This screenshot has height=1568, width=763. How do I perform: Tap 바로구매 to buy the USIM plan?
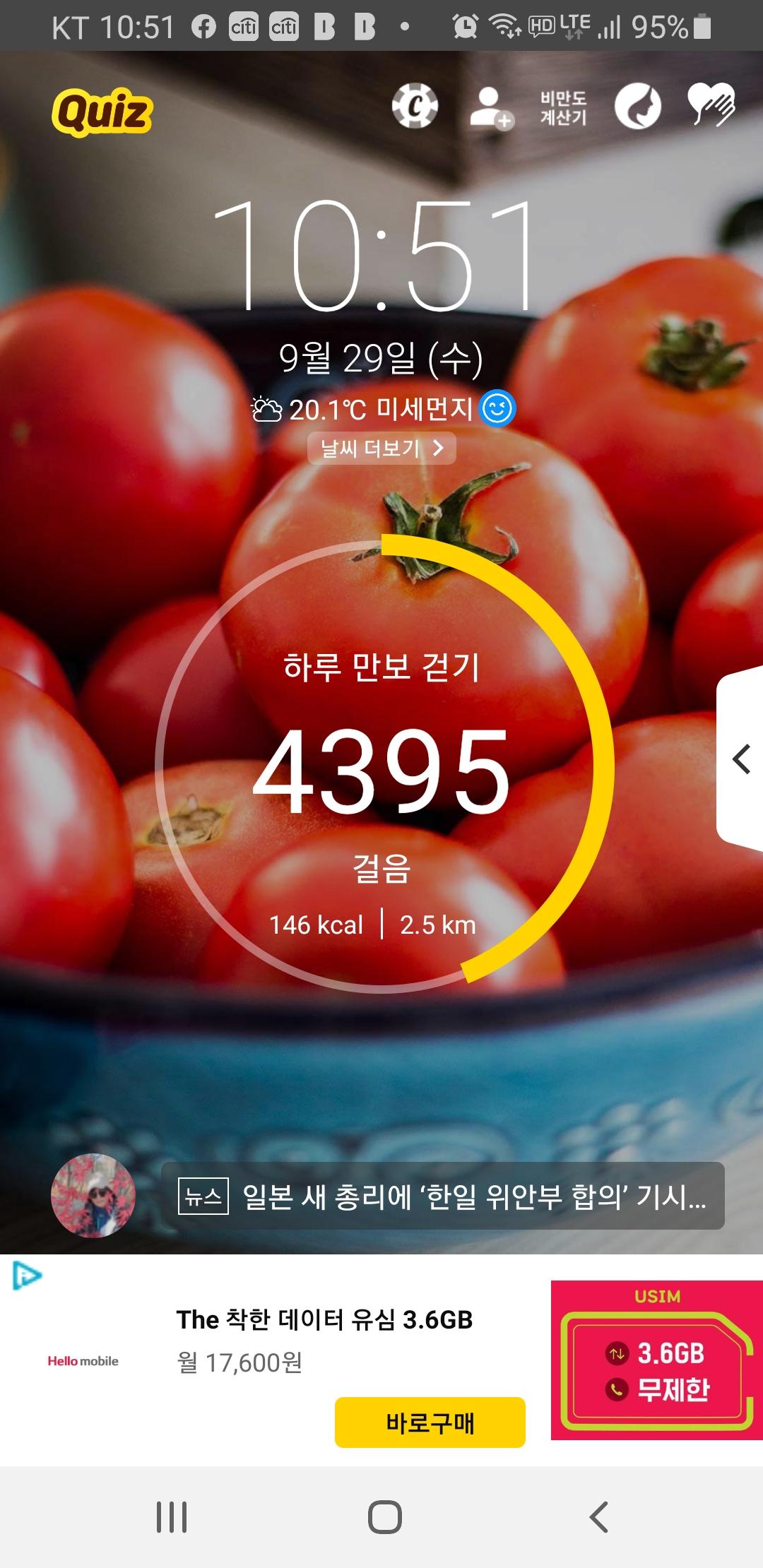[x=430, y=1422]
